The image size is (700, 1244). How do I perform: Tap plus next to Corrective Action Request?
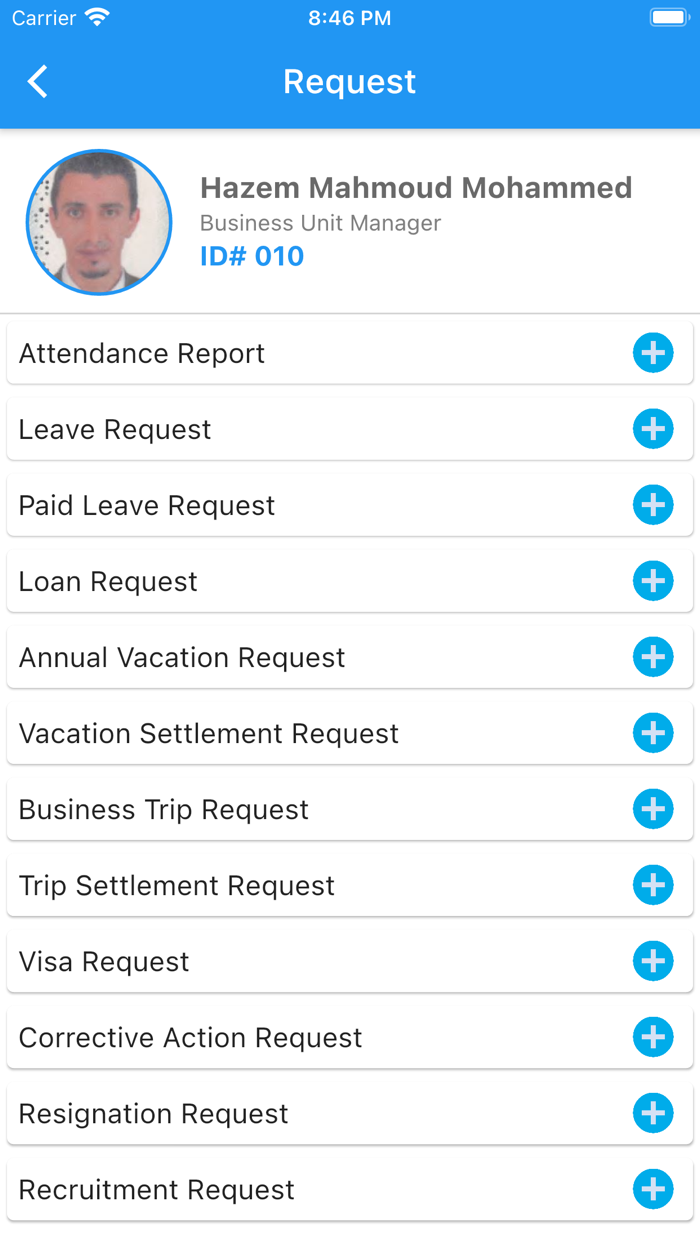click(653, 1037)
